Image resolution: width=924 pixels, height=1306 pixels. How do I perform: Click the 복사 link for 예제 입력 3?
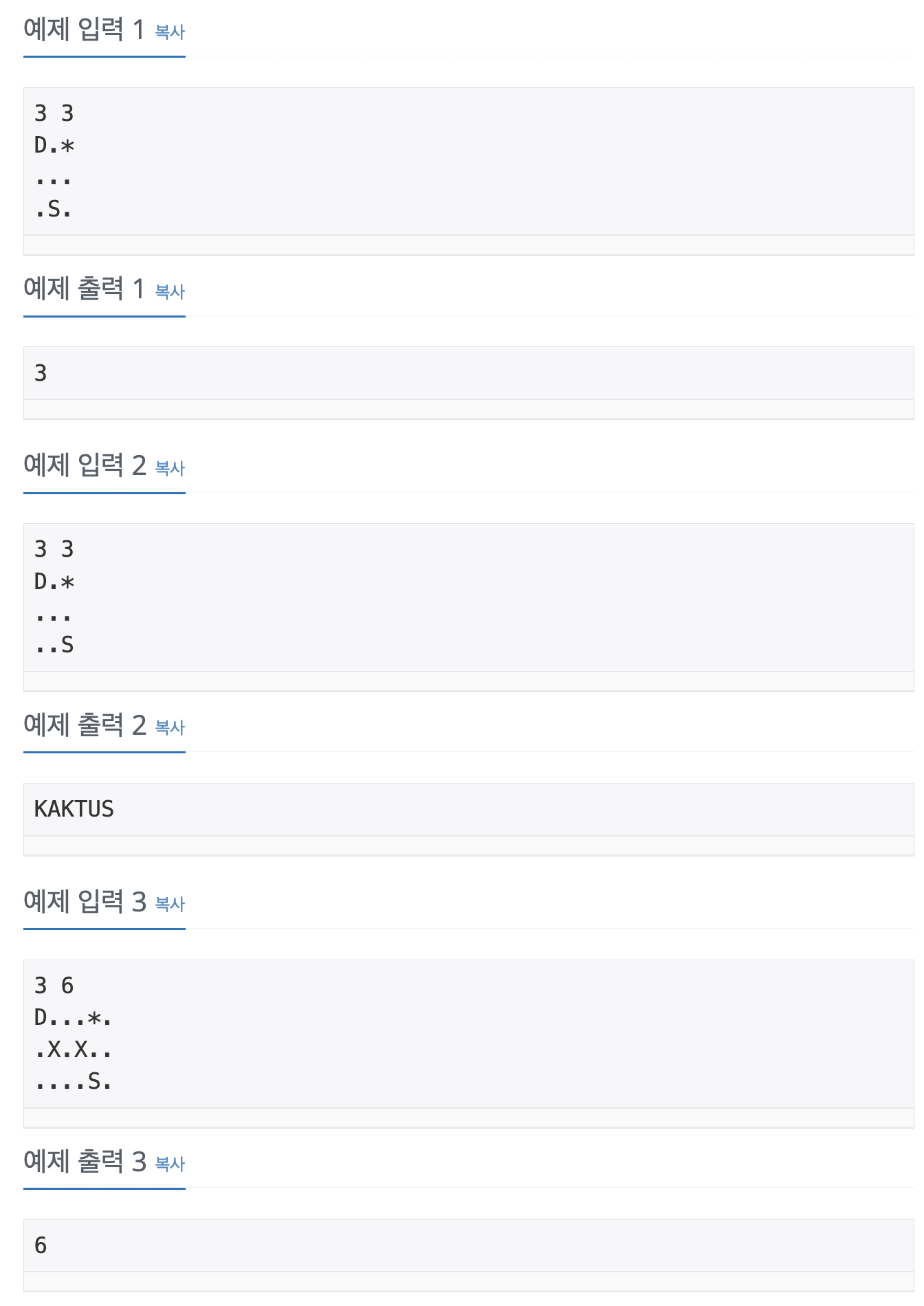point(168,905)
